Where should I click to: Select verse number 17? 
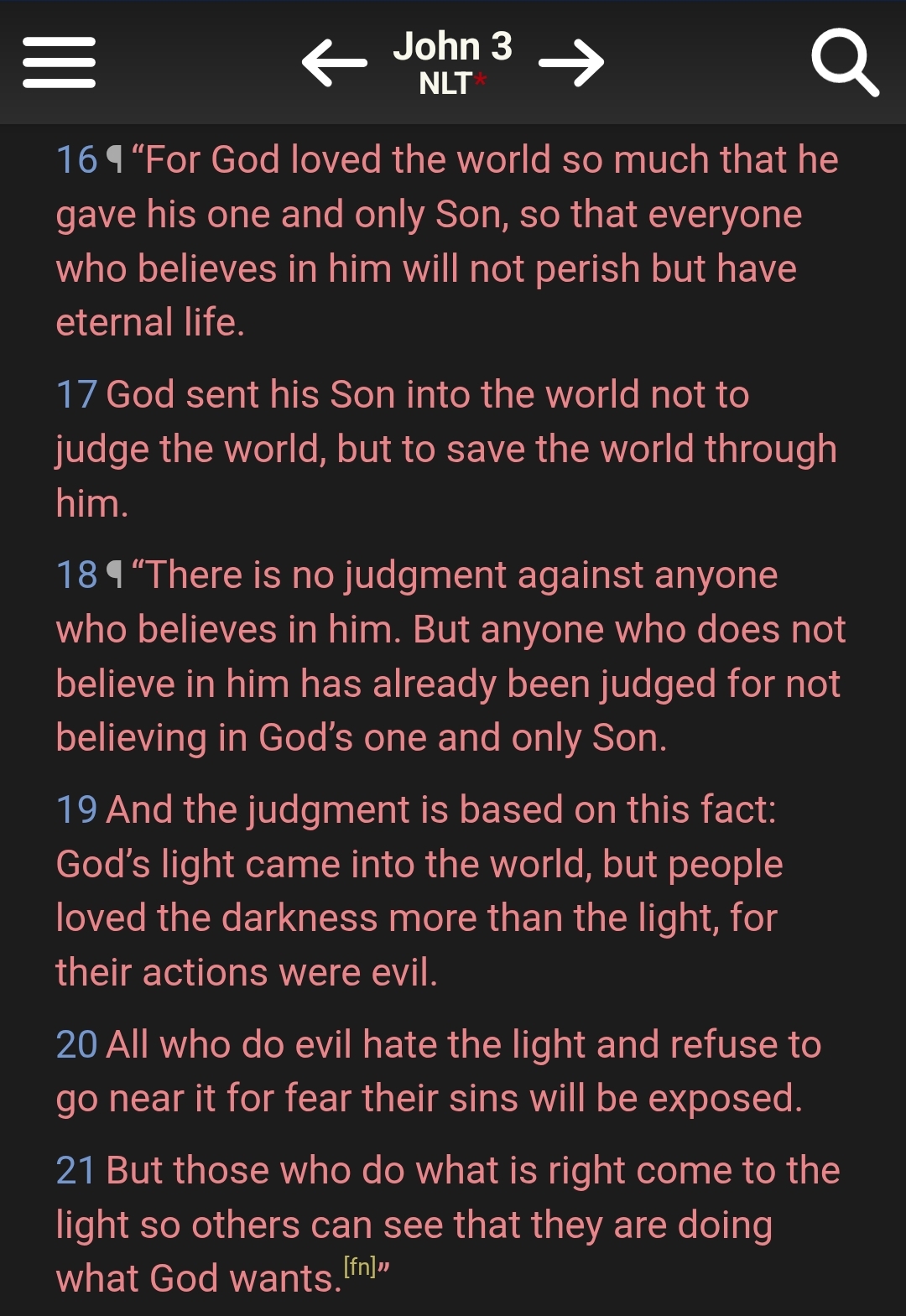click(76, 395)
